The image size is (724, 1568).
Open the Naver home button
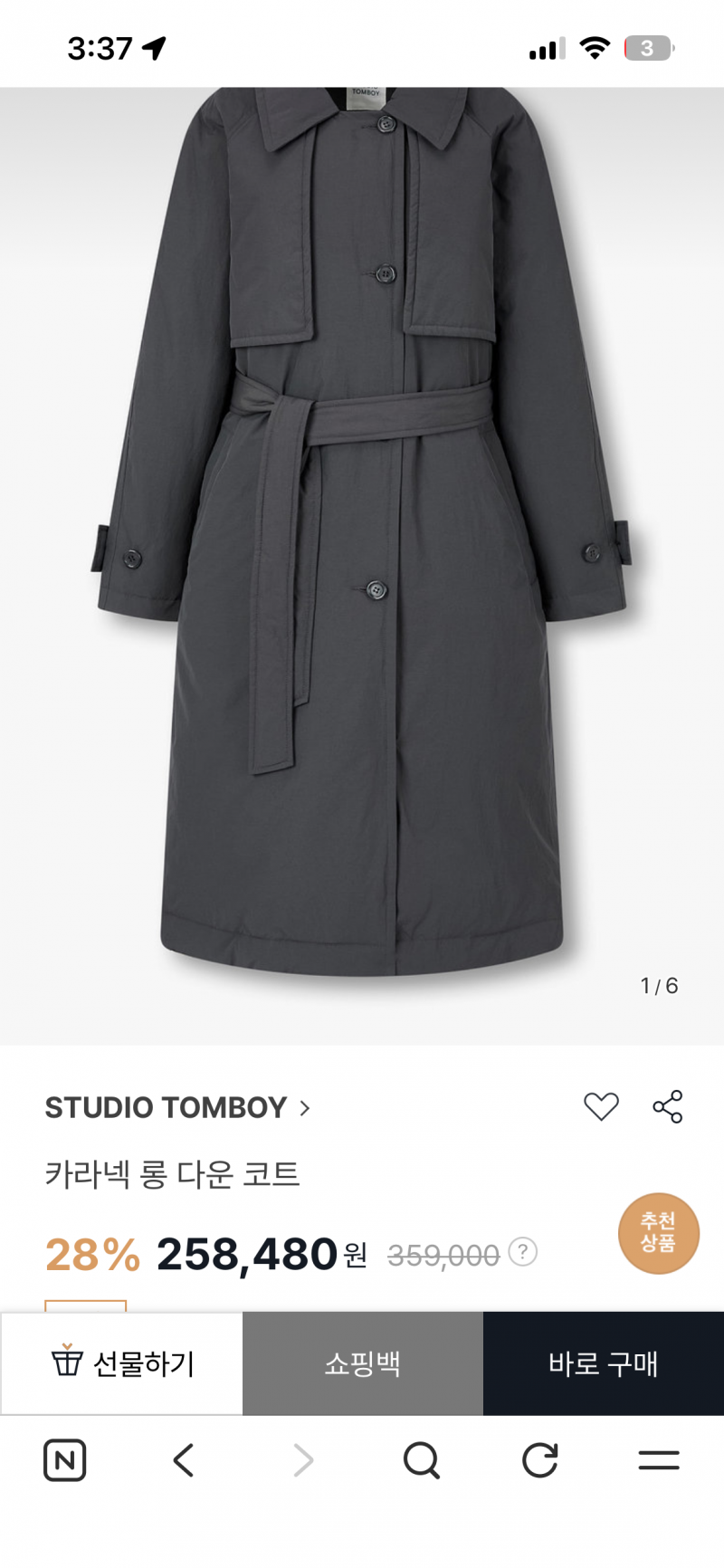click(x=65, y=1460)
